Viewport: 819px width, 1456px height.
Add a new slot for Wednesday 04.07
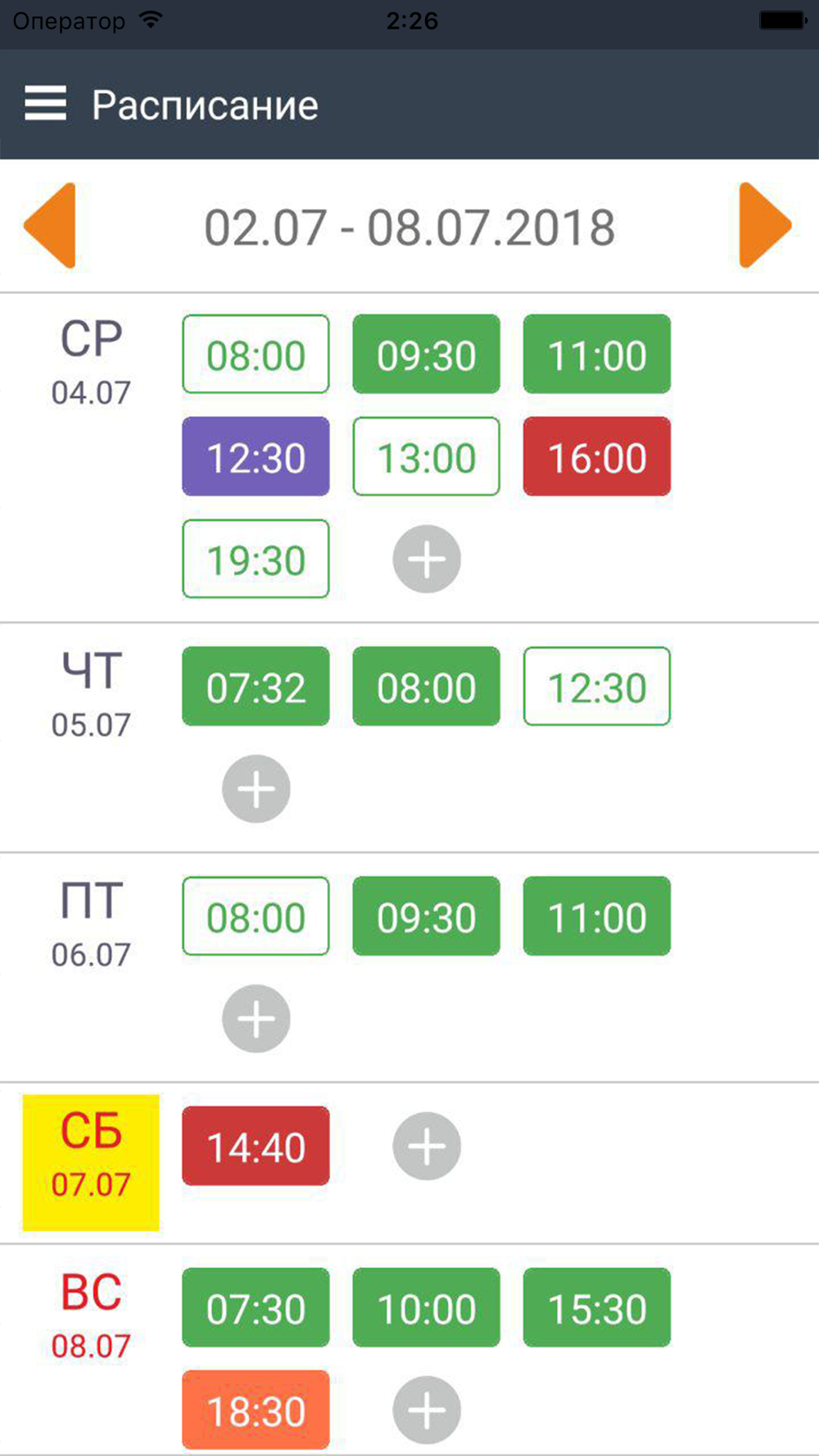click(x=427, y=559)
